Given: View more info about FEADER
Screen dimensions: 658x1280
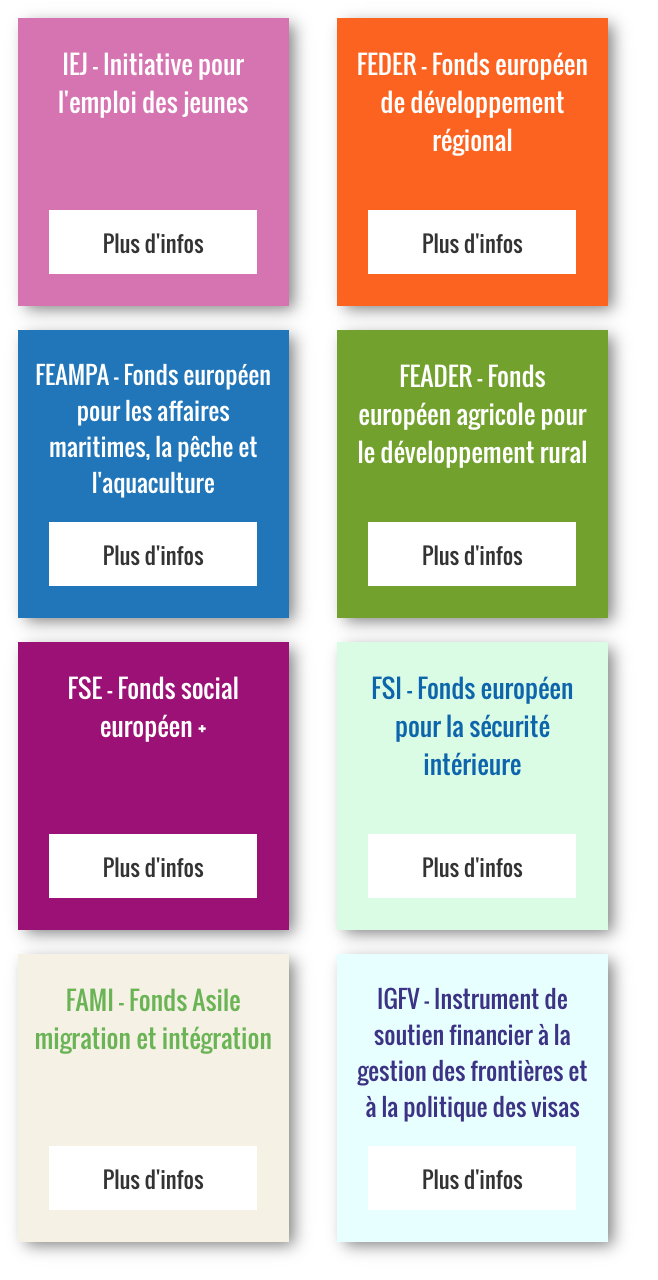Looking at the screenshot, I should 472,554.
